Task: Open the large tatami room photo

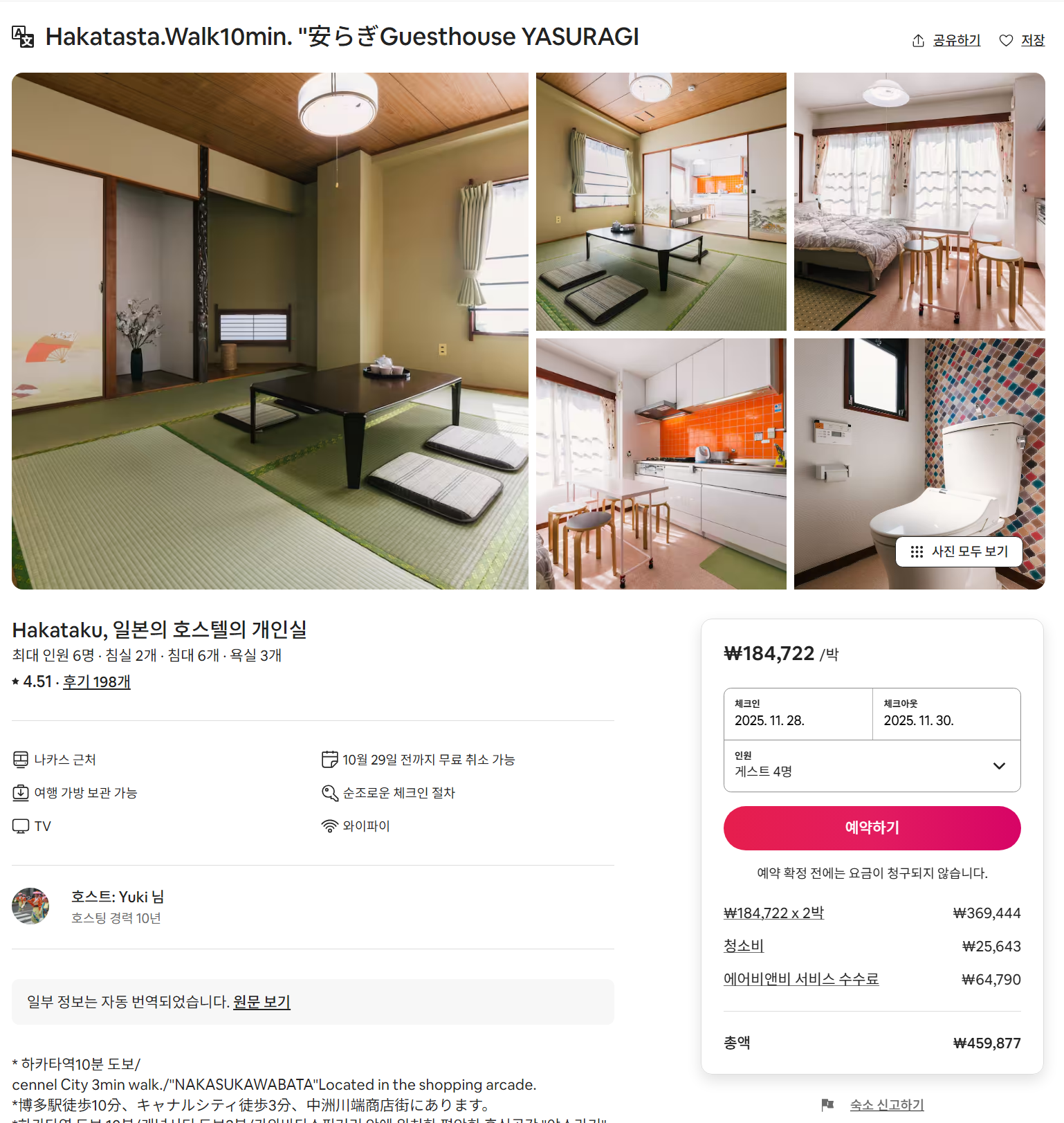Action: coord(270,331)
